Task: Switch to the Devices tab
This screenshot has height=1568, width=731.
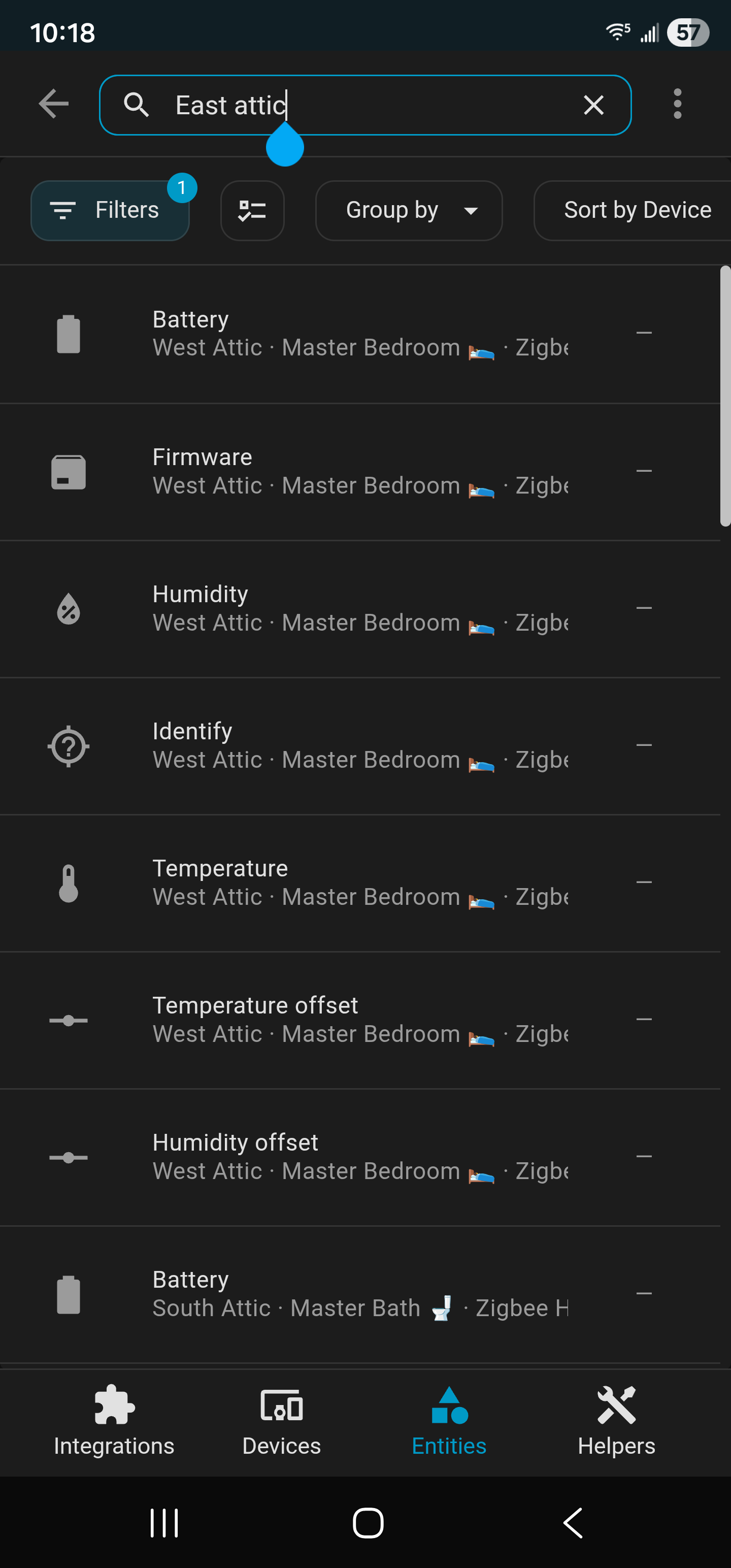Action: [281, 1421]
